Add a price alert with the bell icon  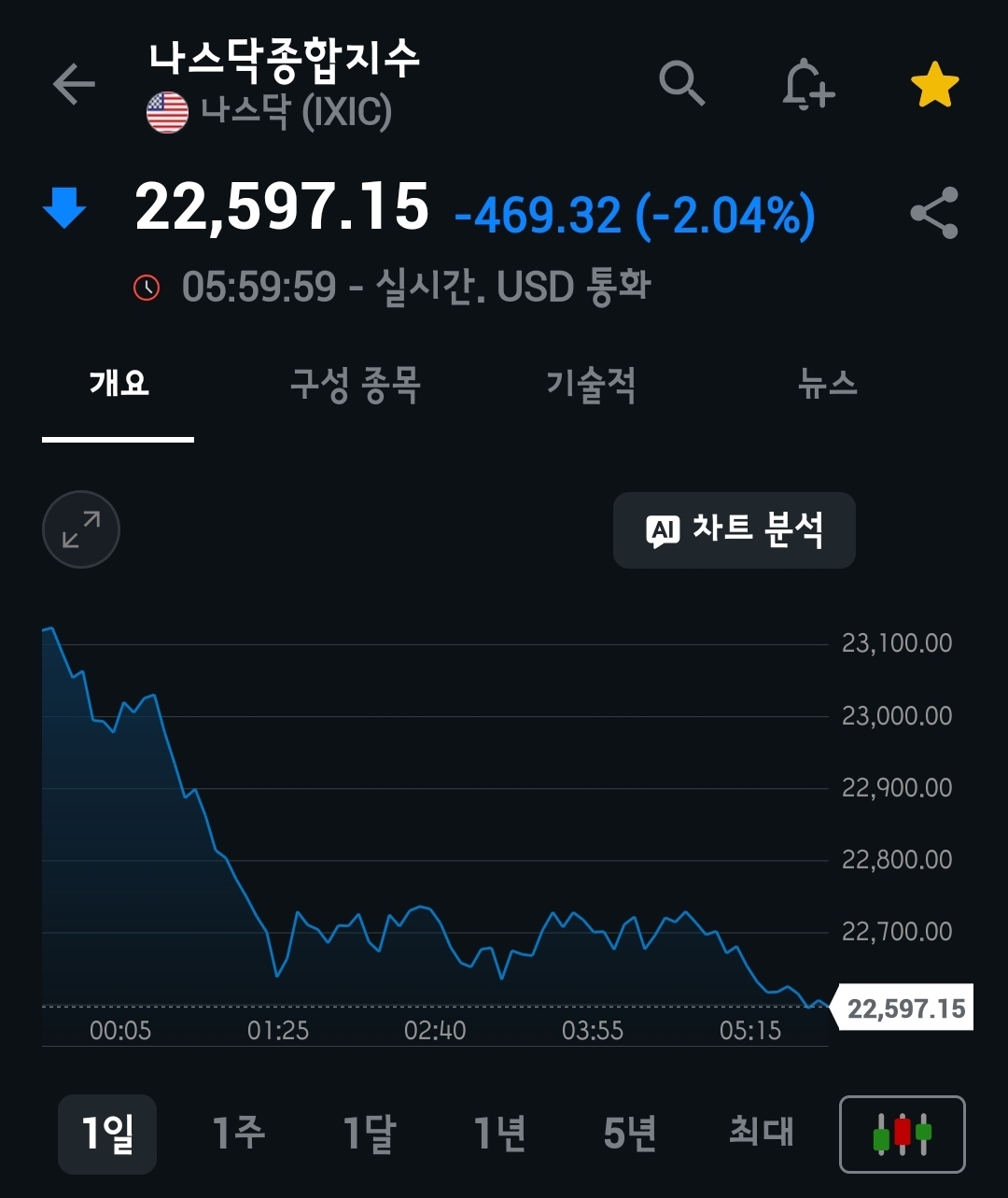807,86
